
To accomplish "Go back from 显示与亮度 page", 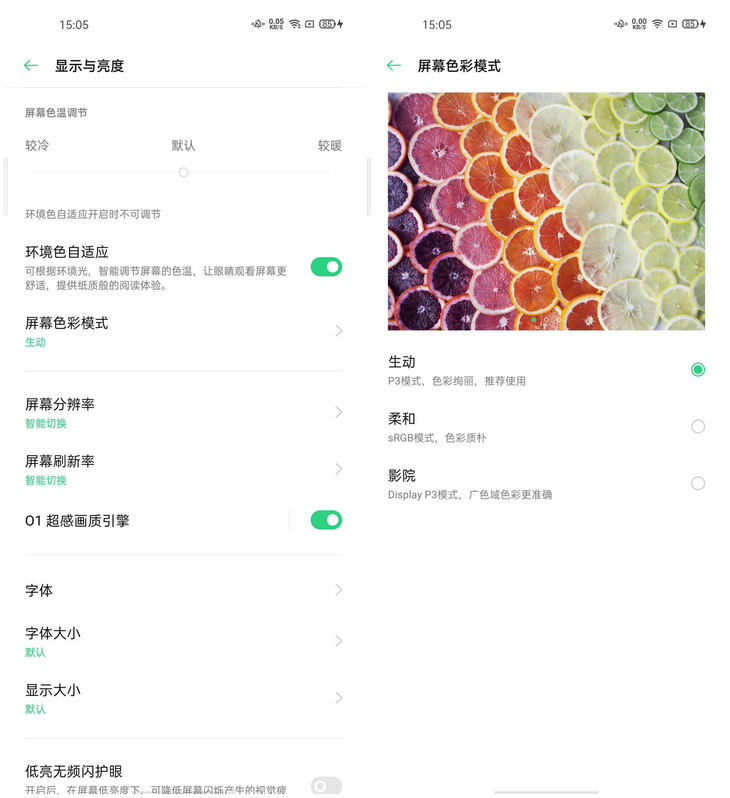I will click(x=31, y=66).
